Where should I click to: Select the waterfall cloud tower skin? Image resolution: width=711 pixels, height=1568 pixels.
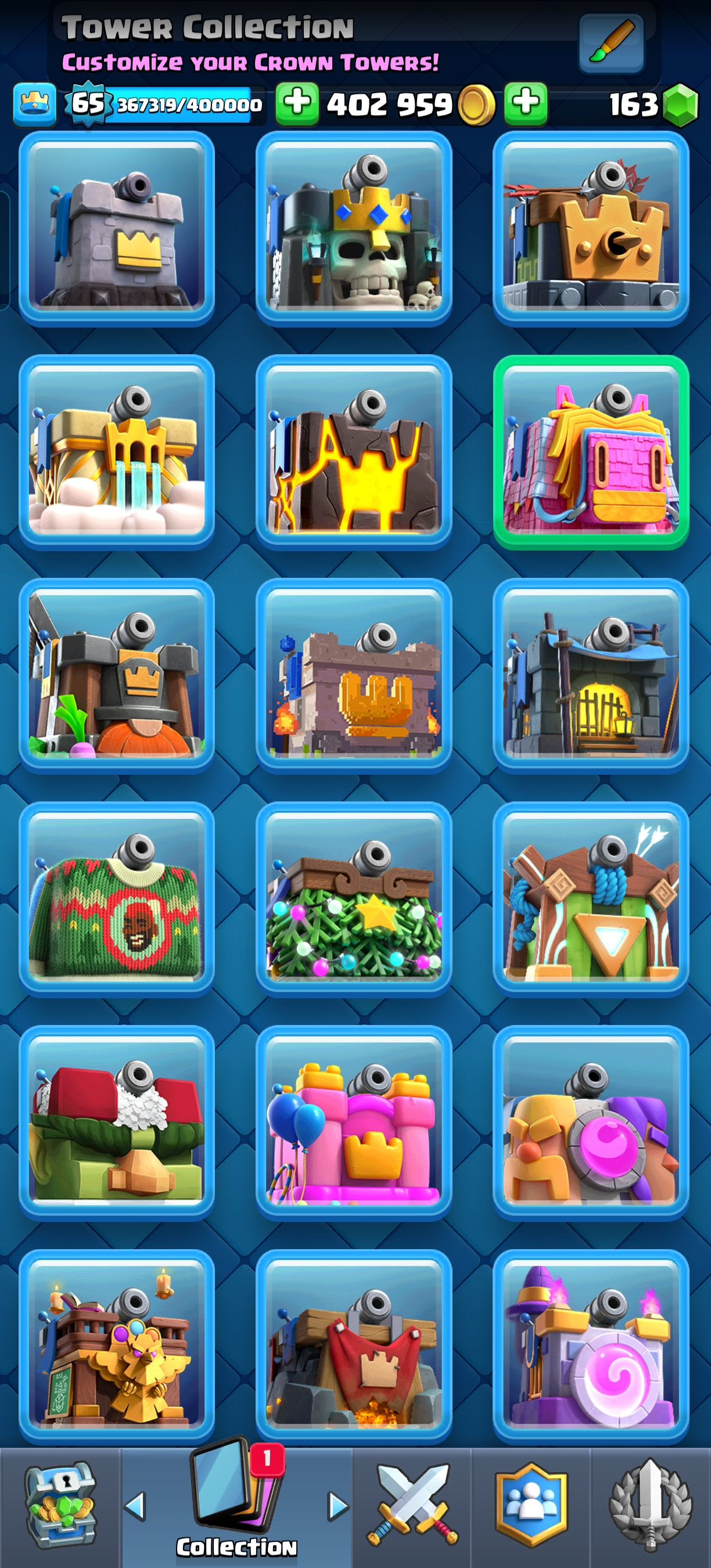tap(116, 452)
